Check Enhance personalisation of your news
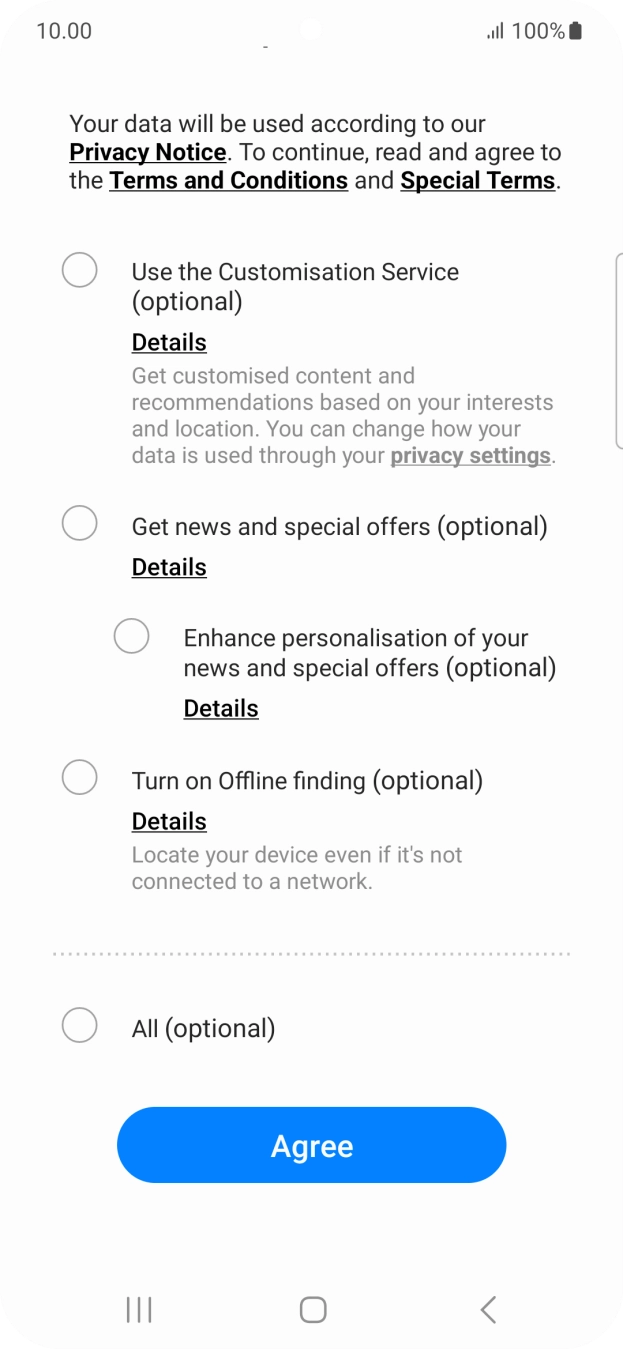 (x=132, y=636)
